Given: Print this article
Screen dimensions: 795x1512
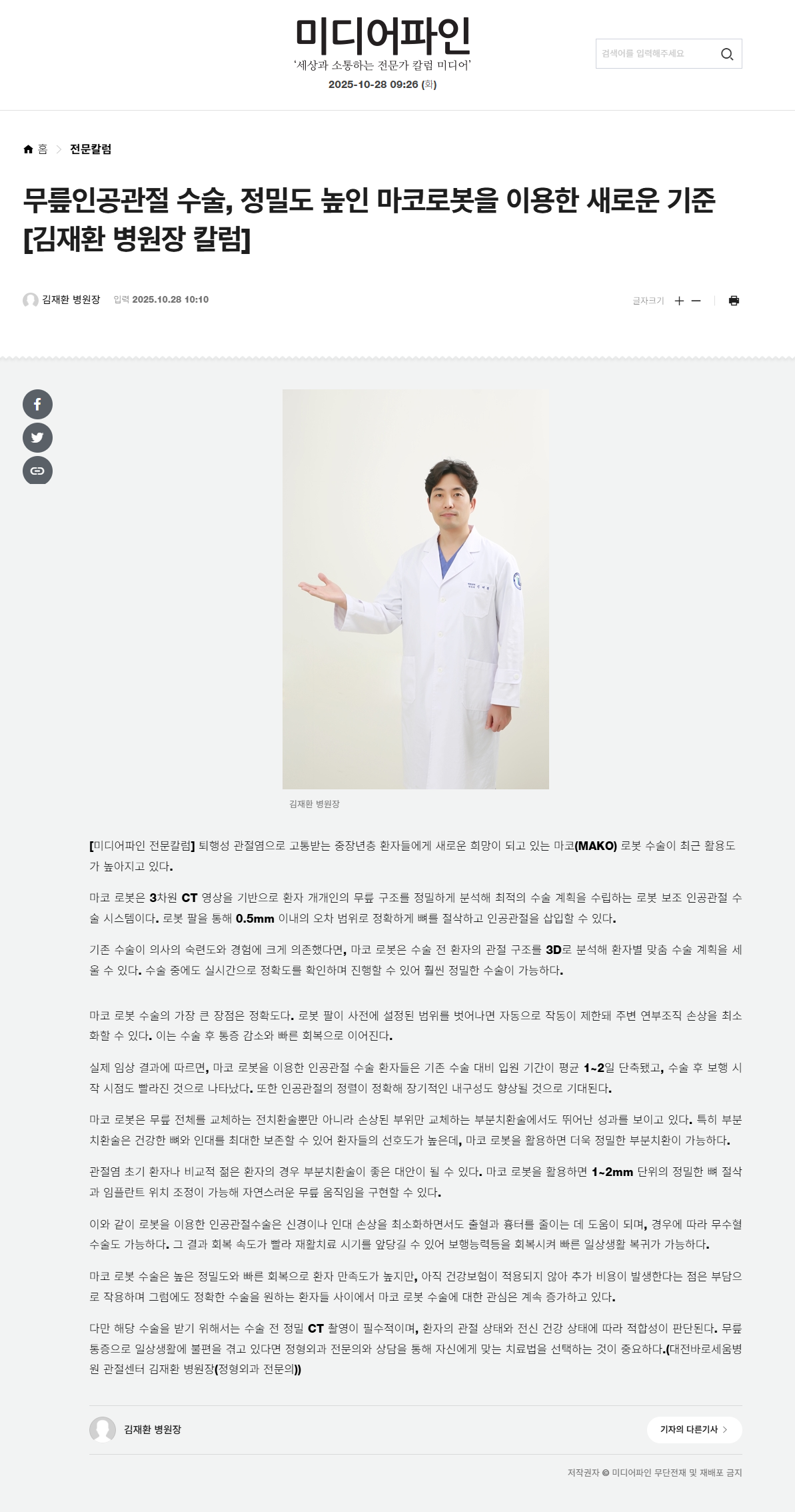Looking at the screenshot, I should (734, 301).
